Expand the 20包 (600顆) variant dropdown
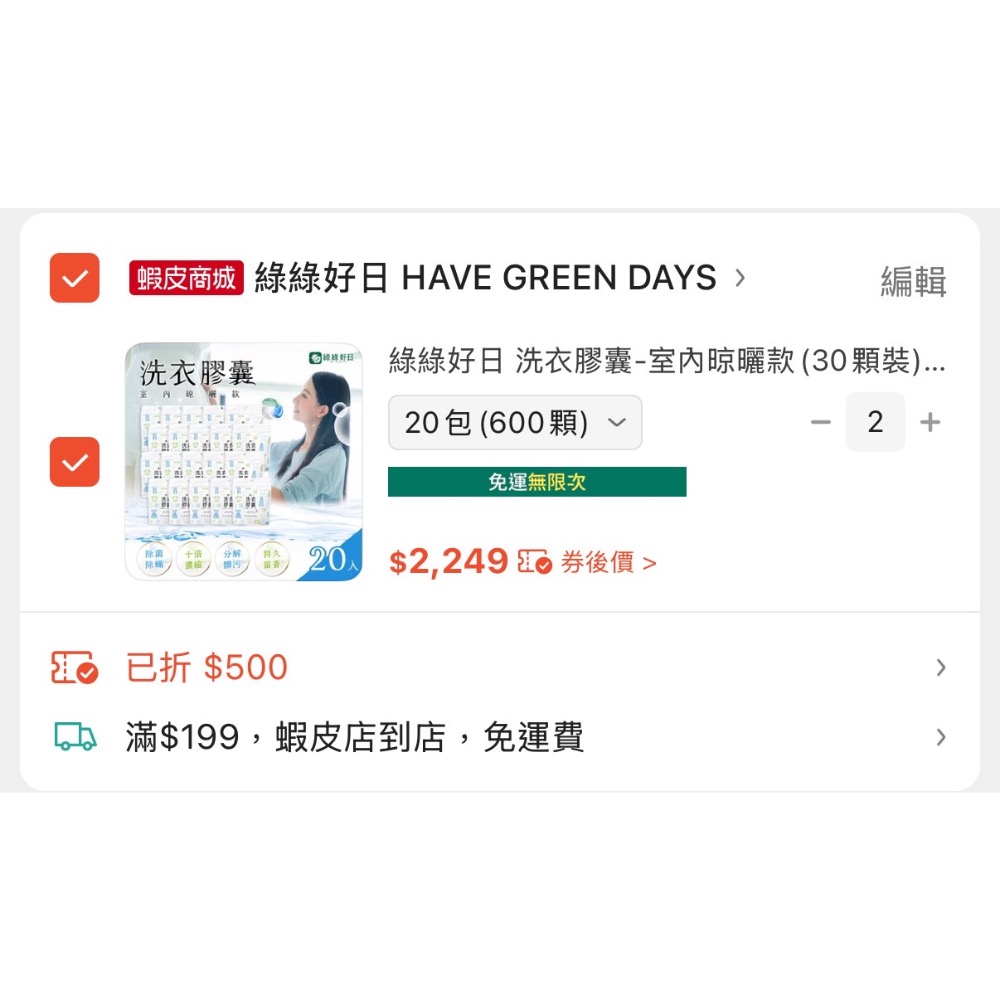Image resolution: width=1000 pixels, height=1000 pixels. coord(515,423)
